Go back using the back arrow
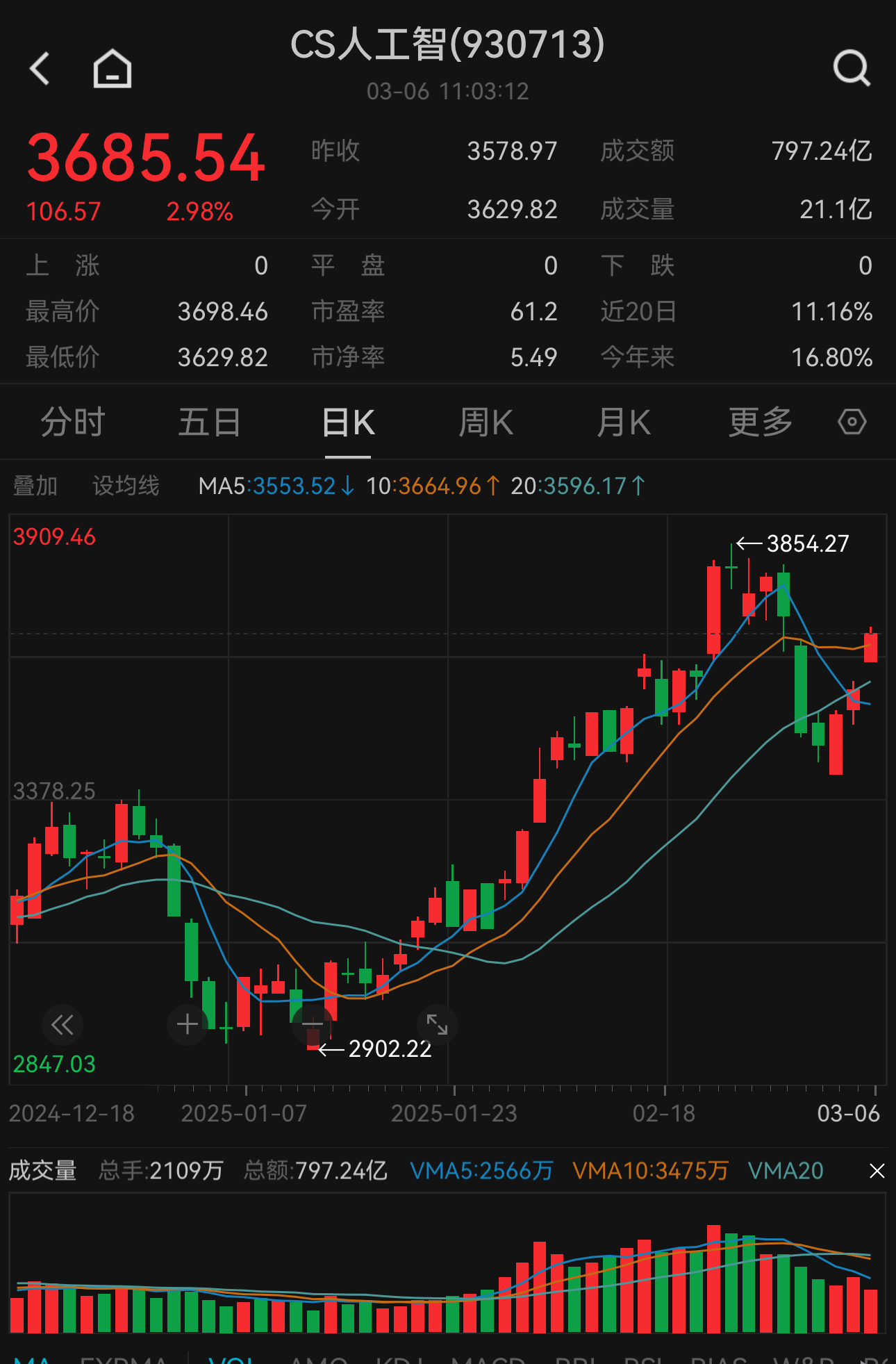 coord(40,67)
